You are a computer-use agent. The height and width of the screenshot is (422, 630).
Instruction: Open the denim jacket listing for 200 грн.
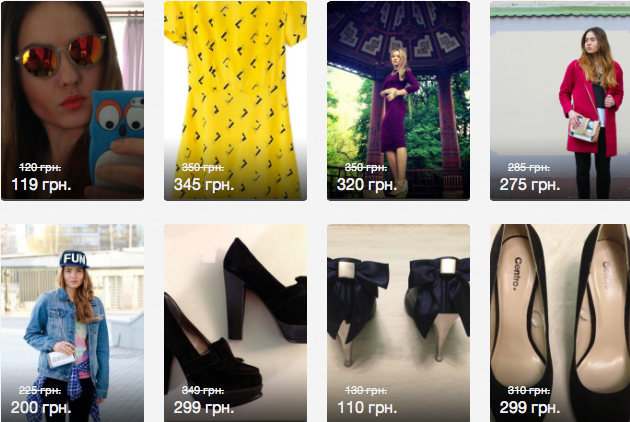(72, 322)
